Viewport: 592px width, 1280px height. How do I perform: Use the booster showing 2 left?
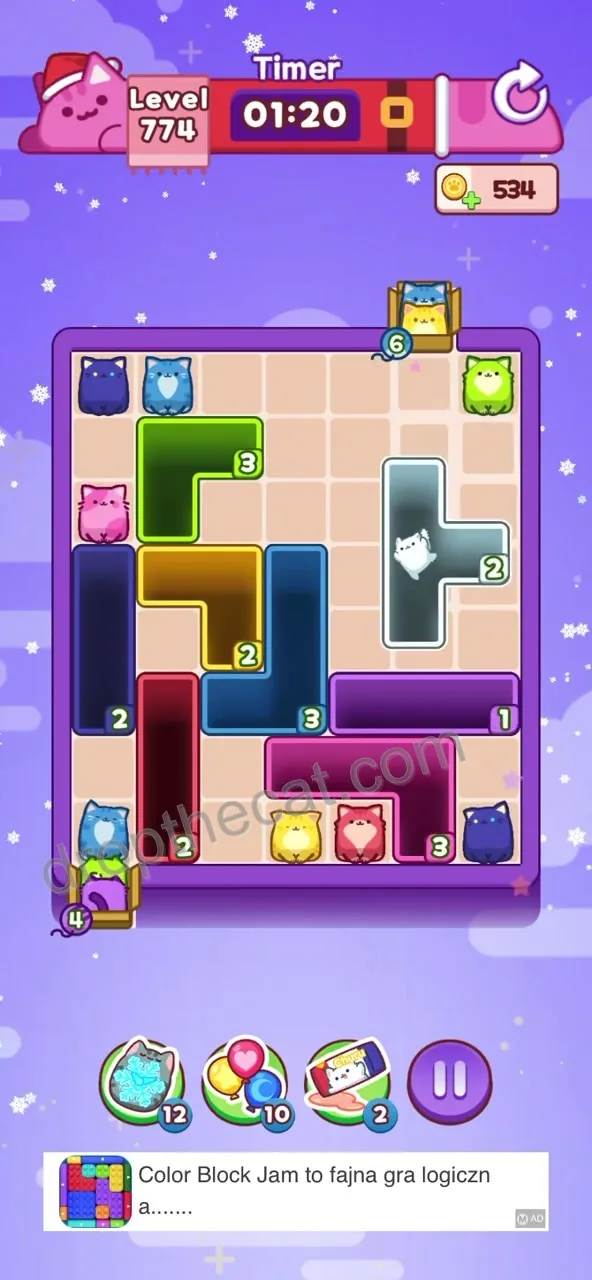pos(350,1083)
